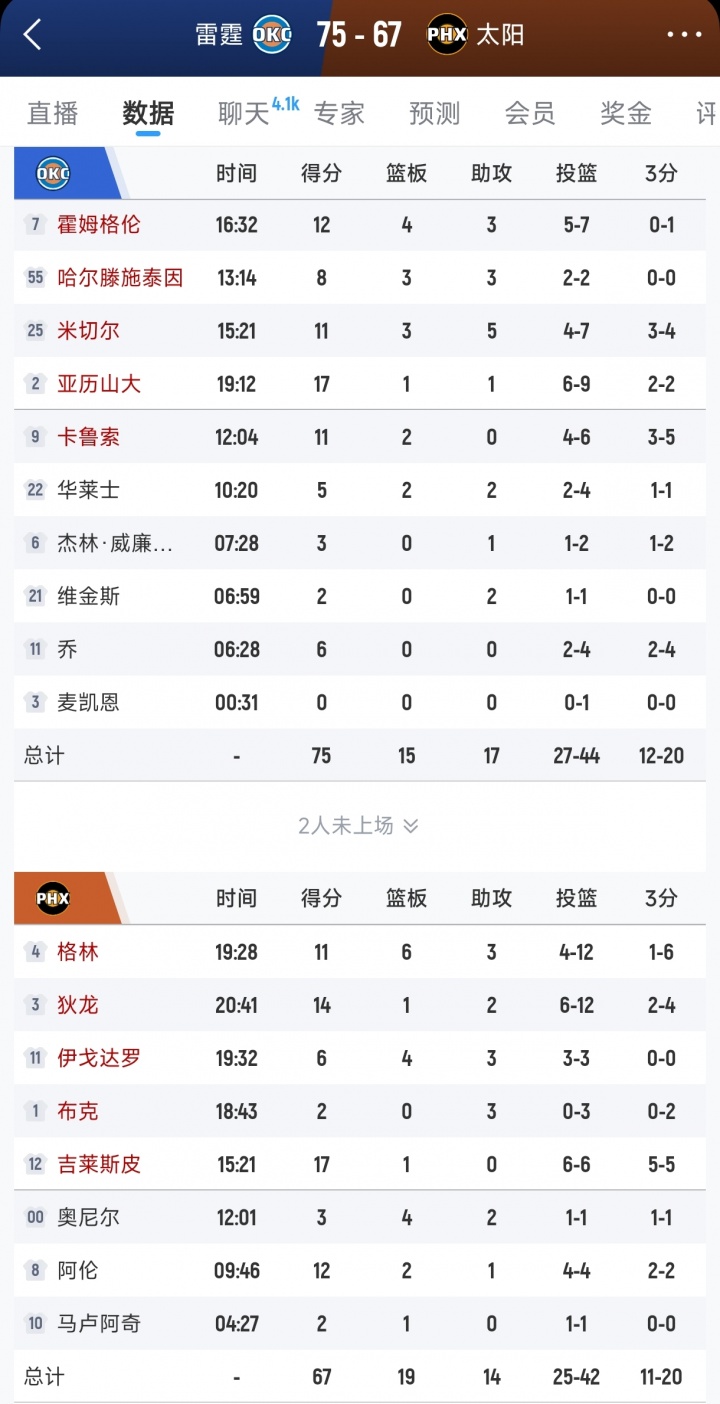Expand the 2人未上场 list

359,826
